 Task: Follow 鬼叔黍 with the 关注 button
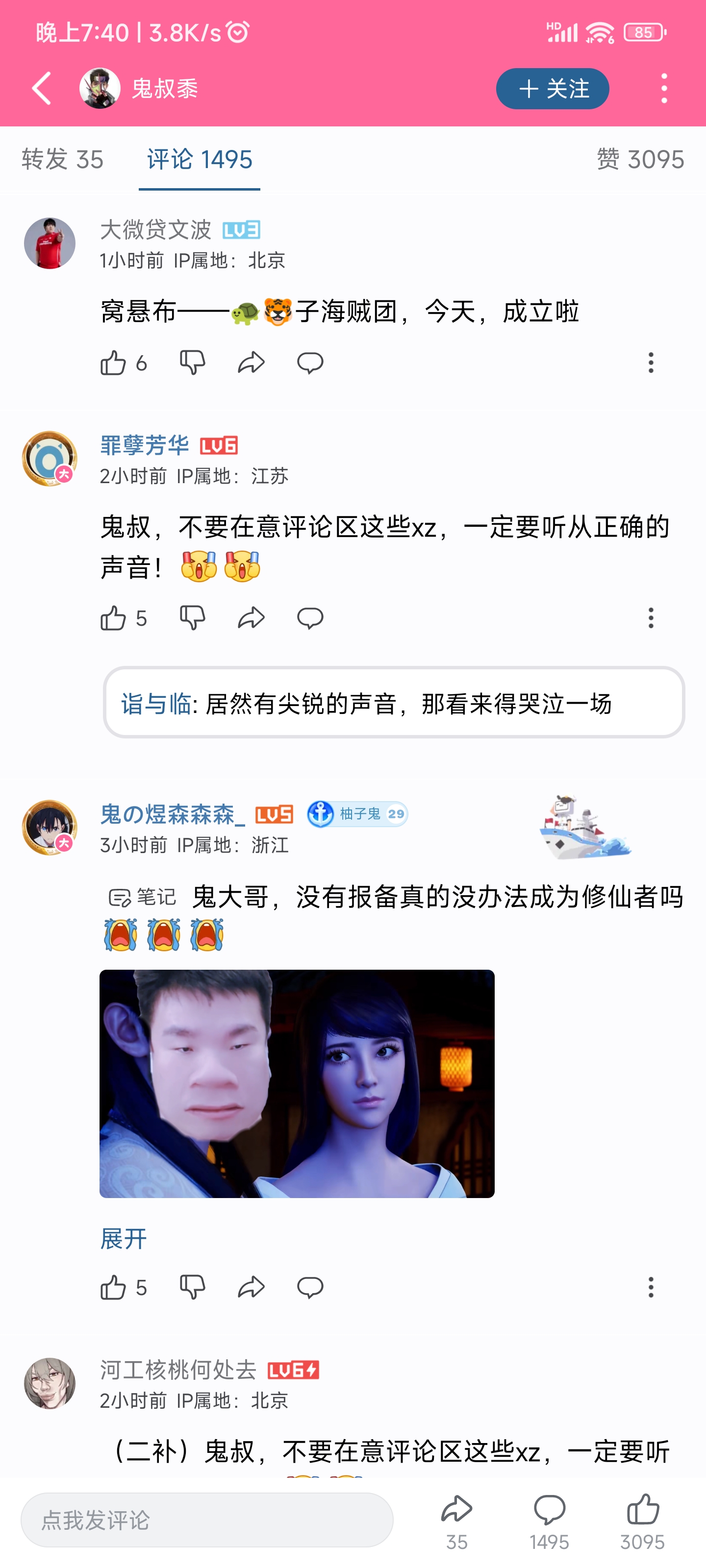click(552, 89)
